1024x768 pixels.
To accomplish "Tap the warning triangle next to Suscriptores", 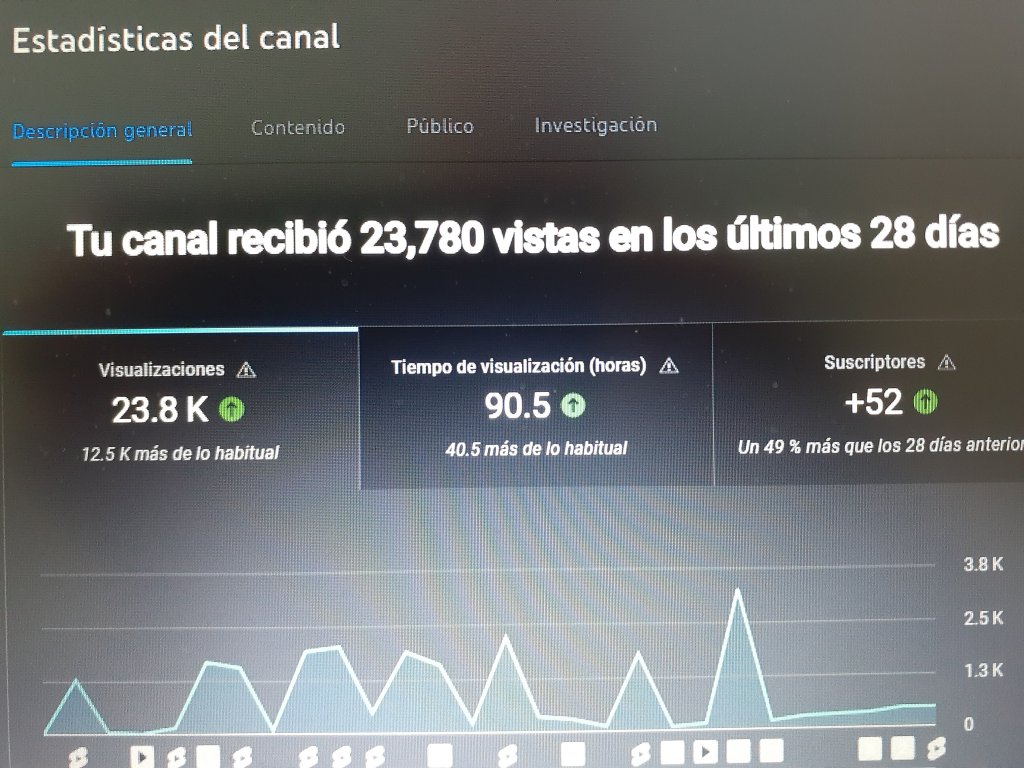I will 947,363.
